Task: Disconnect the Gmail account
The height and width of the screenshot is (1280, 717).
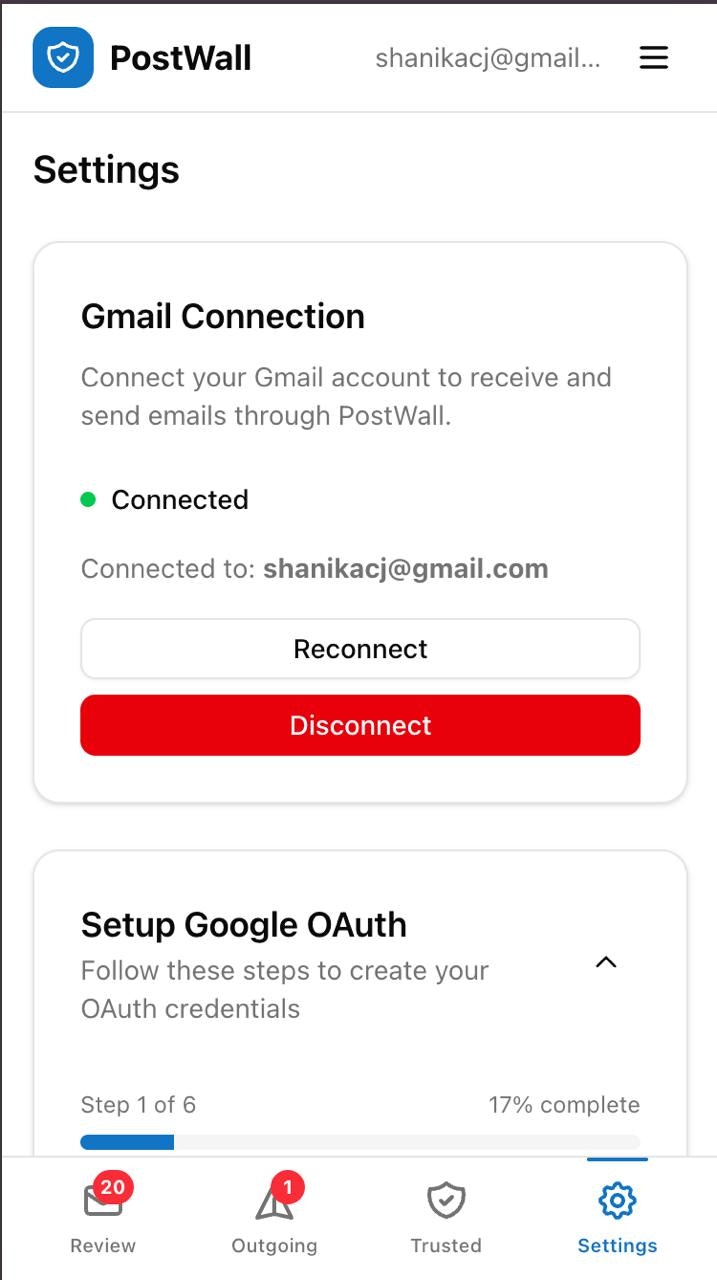Action: pyautogui.click(x=360, y=725)
